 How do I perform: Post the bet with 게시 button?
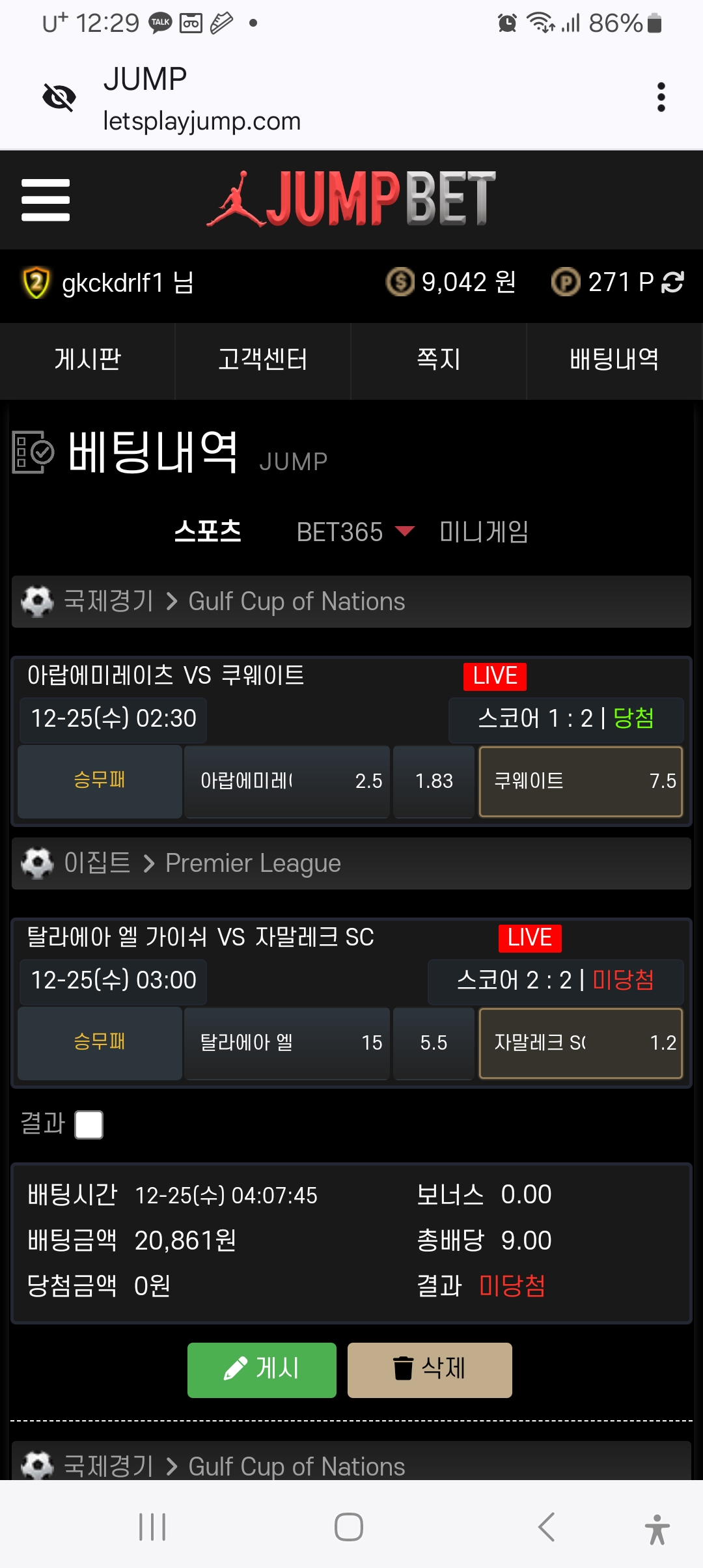[262, 1370]
